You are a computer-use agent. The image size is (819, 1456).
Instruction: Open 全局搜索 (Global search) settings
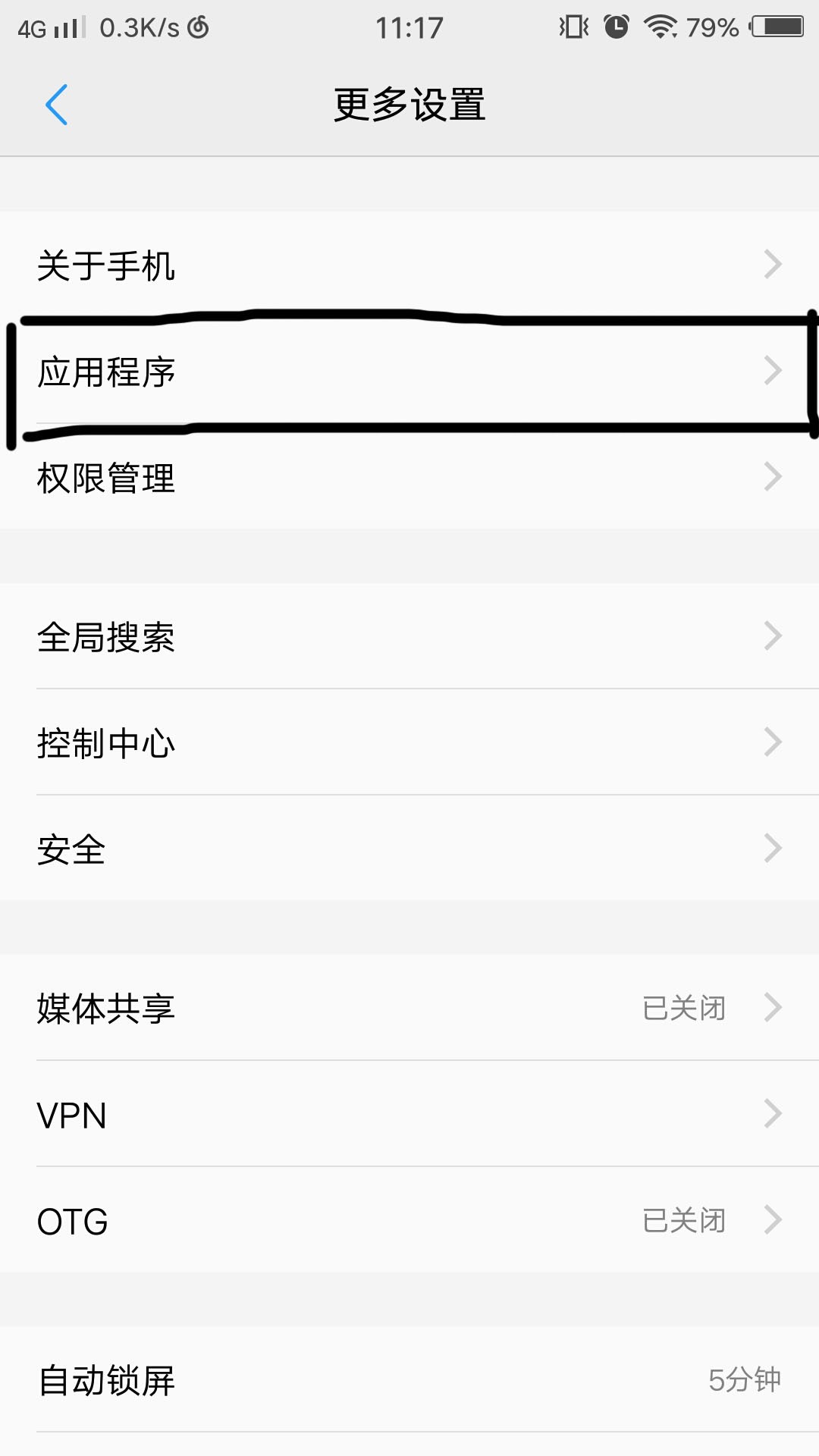pyautogui.click(x=409, y=636)
